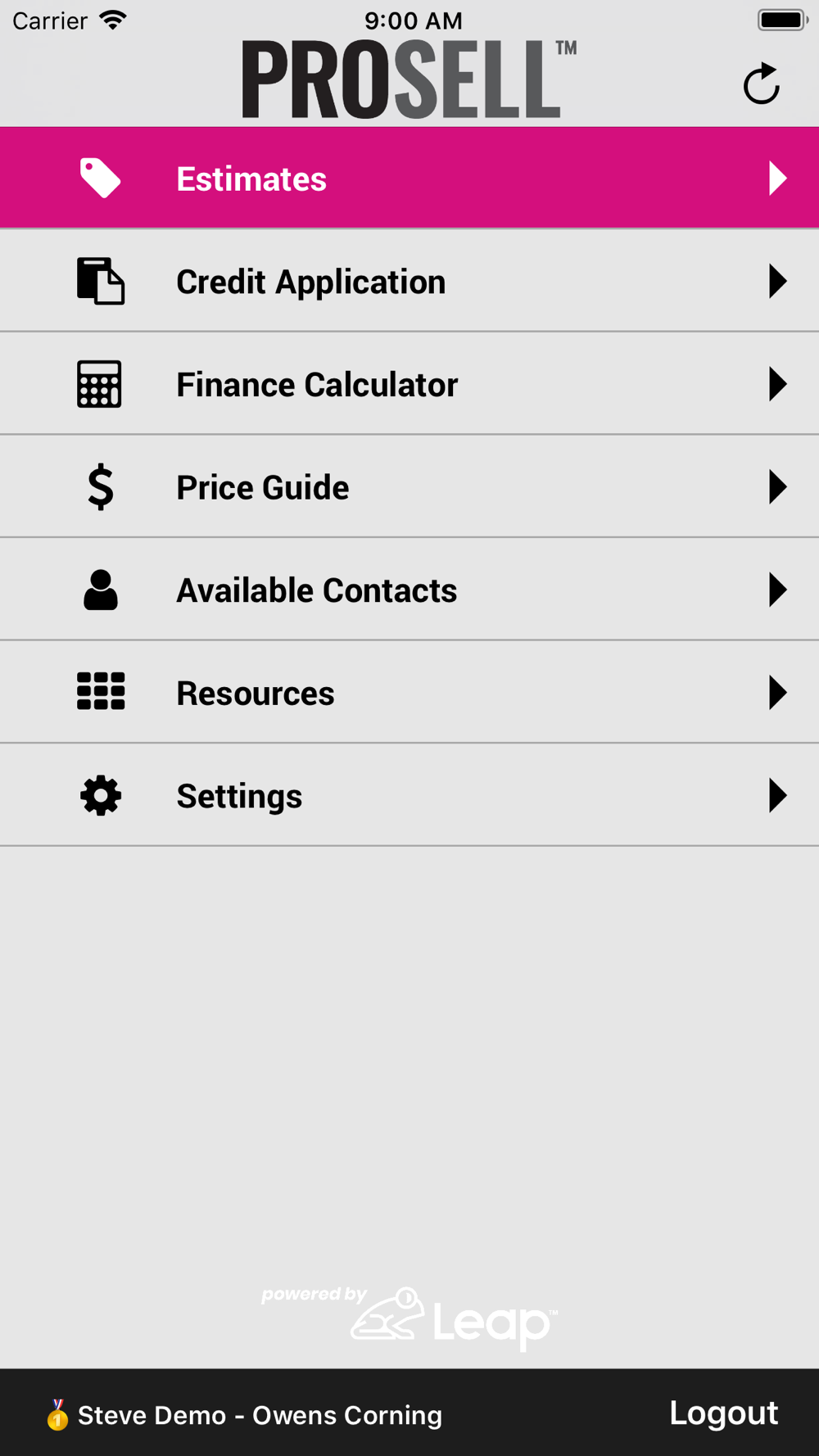Open Credit Application
Image resolution: width=819 pixels, height=1456 pixels.
coord(409,281)
